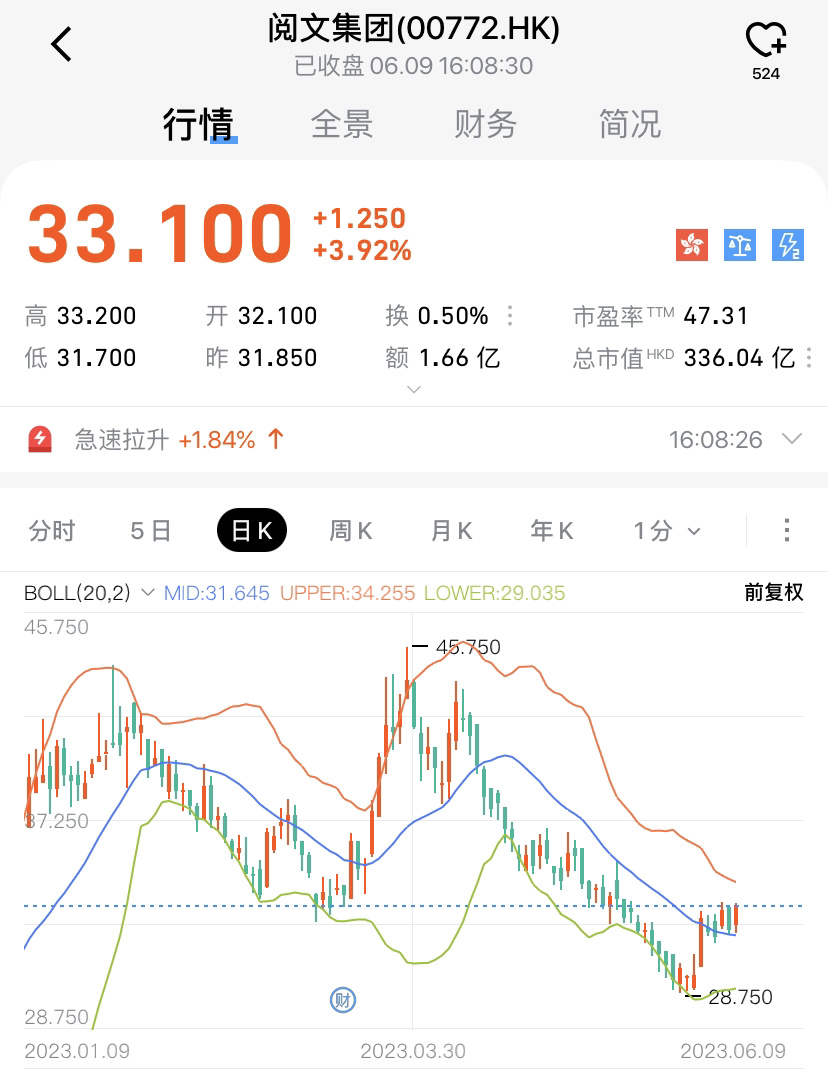Viewport: 828px width, 1071px height.
Task: Select the 行情 tab
Action: [199, 125]
